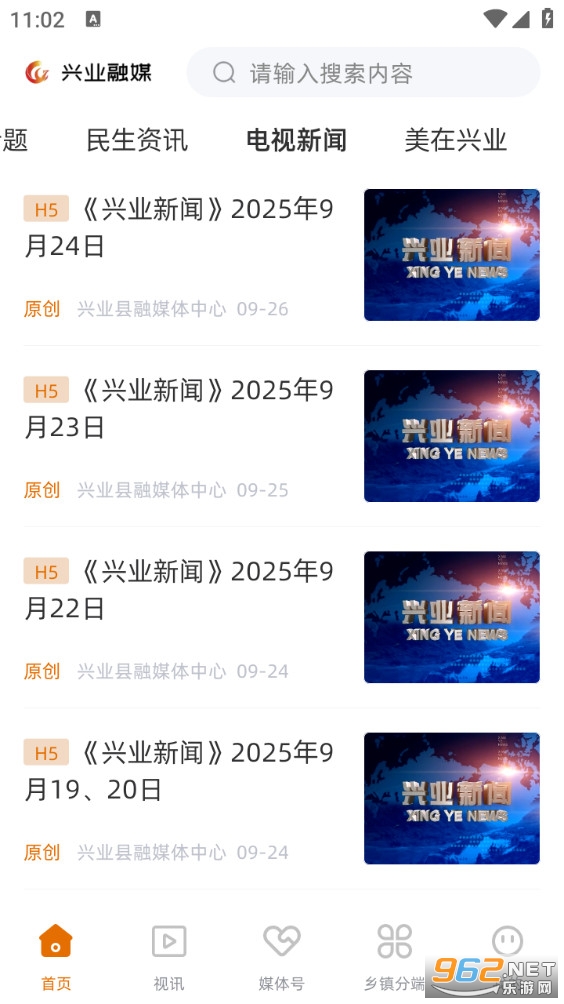Open 《兴业新闻》 September 19、20 news item
Screen dimensions: 564x1004
(x=282, y=798)
